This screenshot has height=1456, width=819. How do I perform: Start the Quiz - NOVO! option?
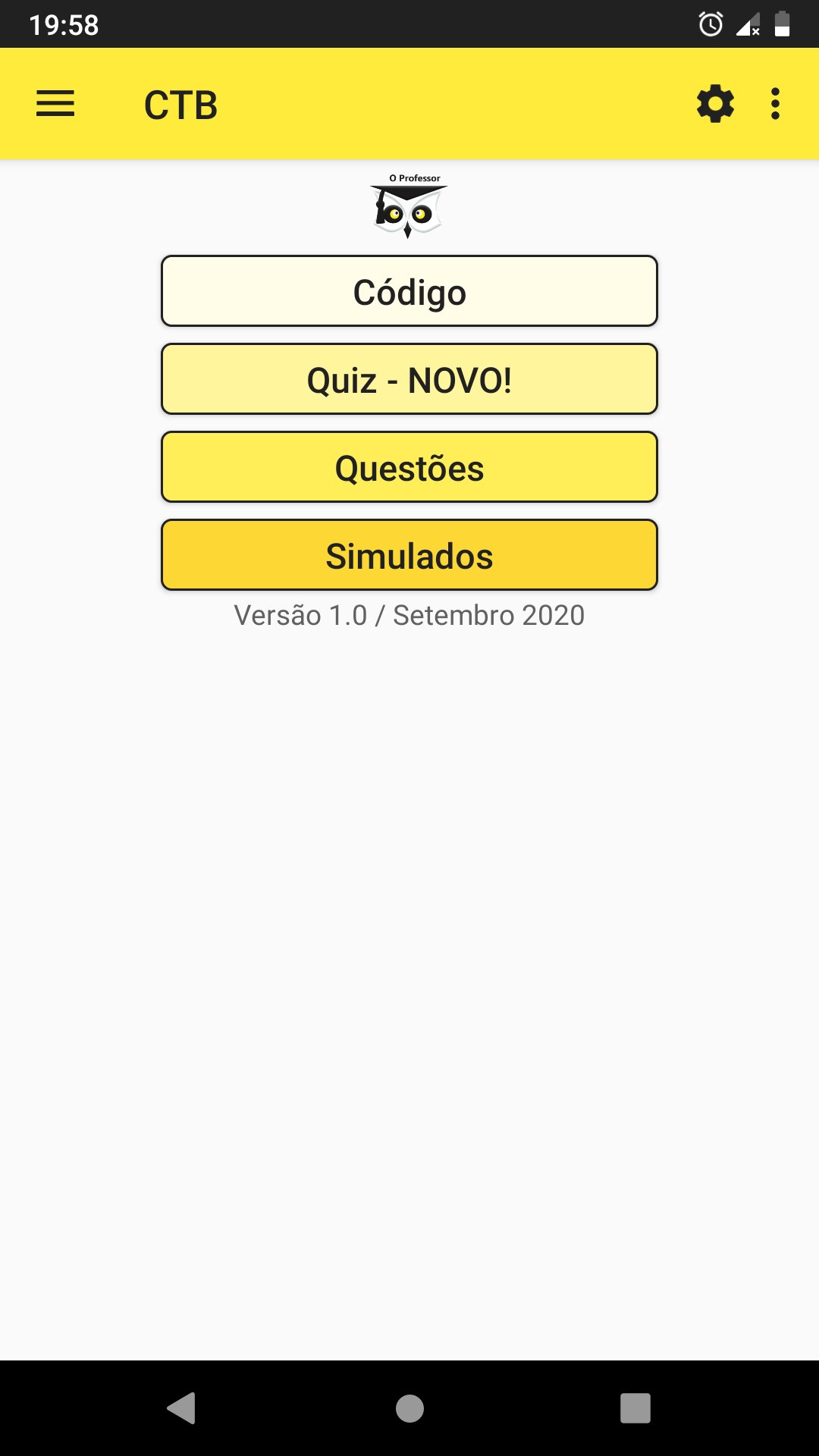(x=409, y=379)
